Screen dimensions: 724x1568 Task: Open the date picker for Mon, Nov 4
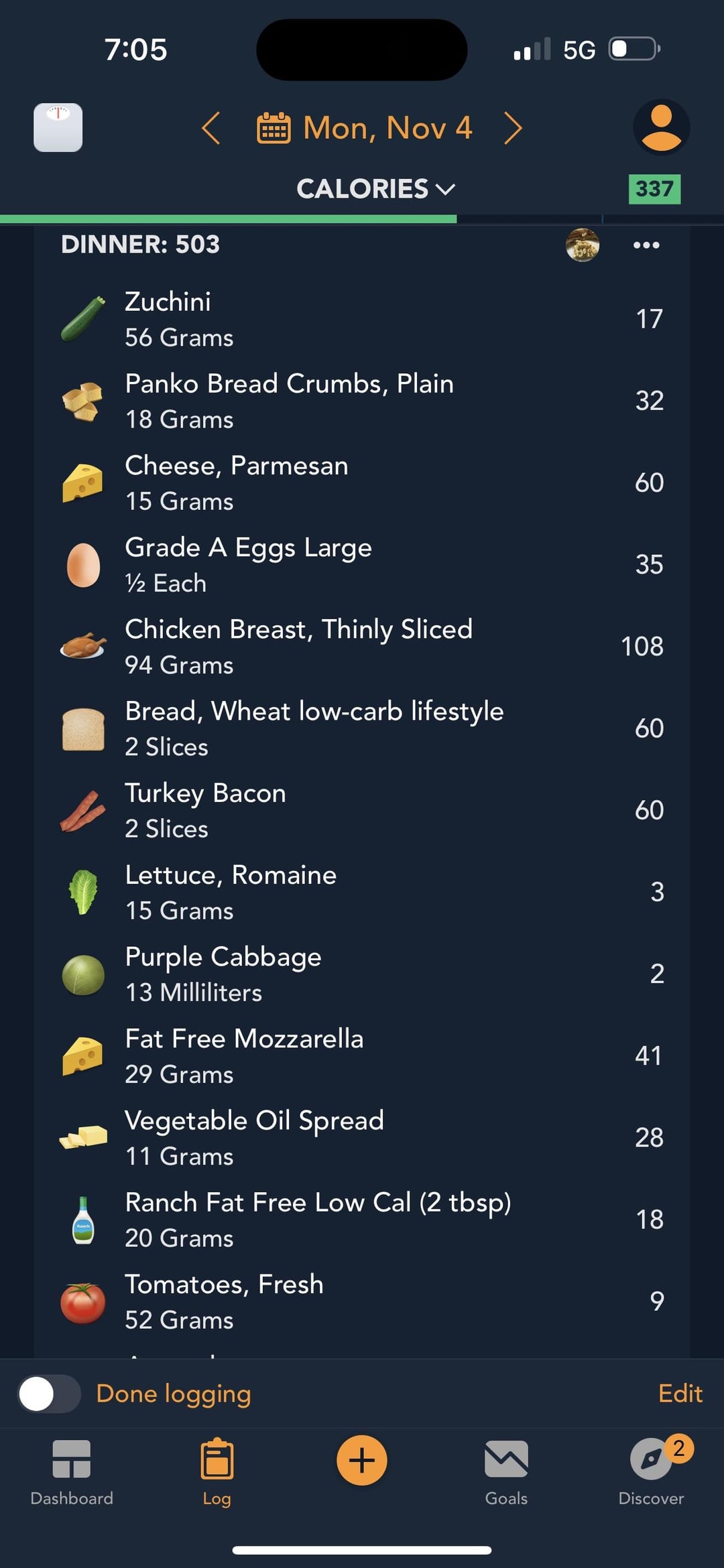tap(365, 128)
